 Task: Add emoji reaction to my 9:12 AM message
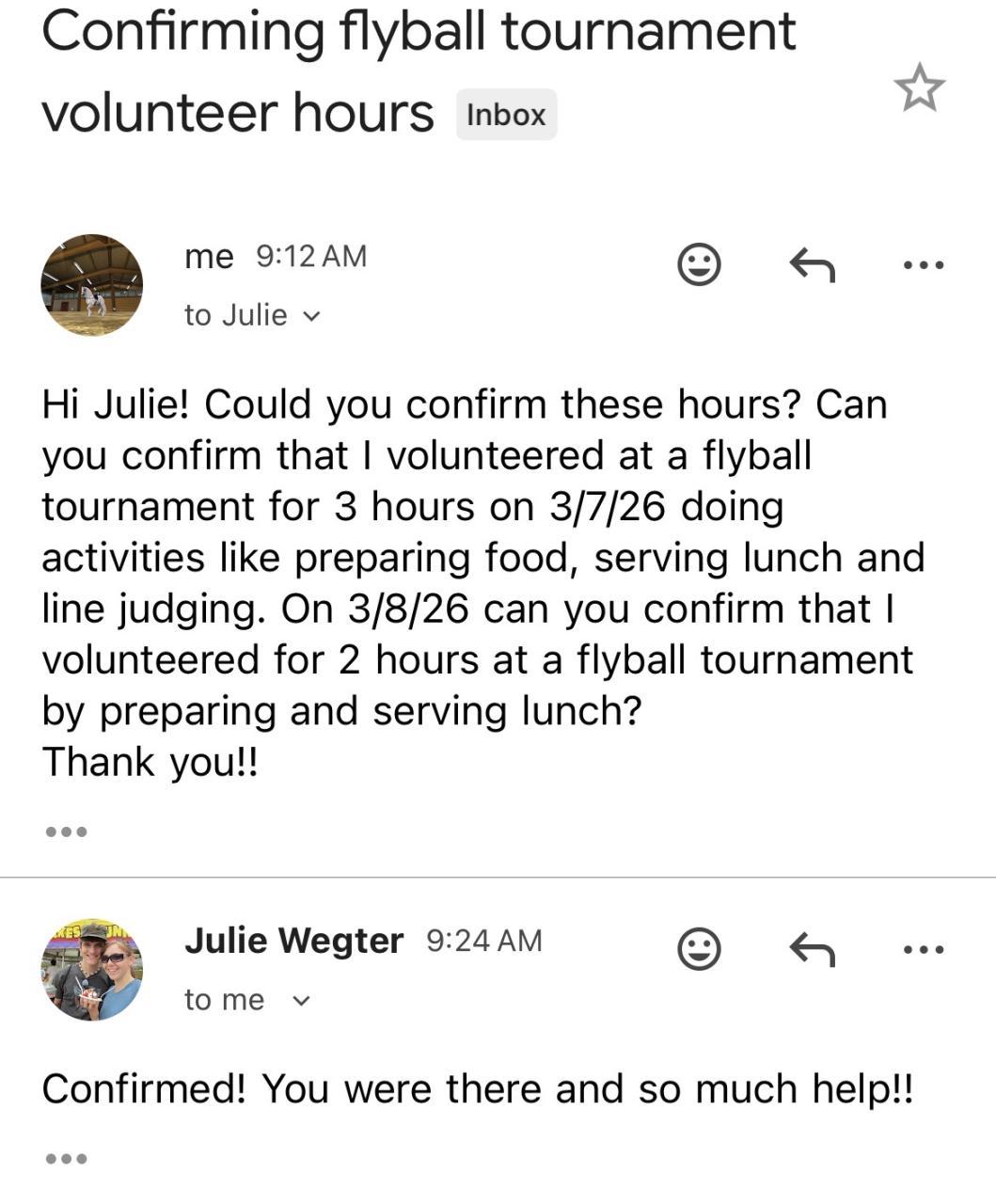(699, 264)
